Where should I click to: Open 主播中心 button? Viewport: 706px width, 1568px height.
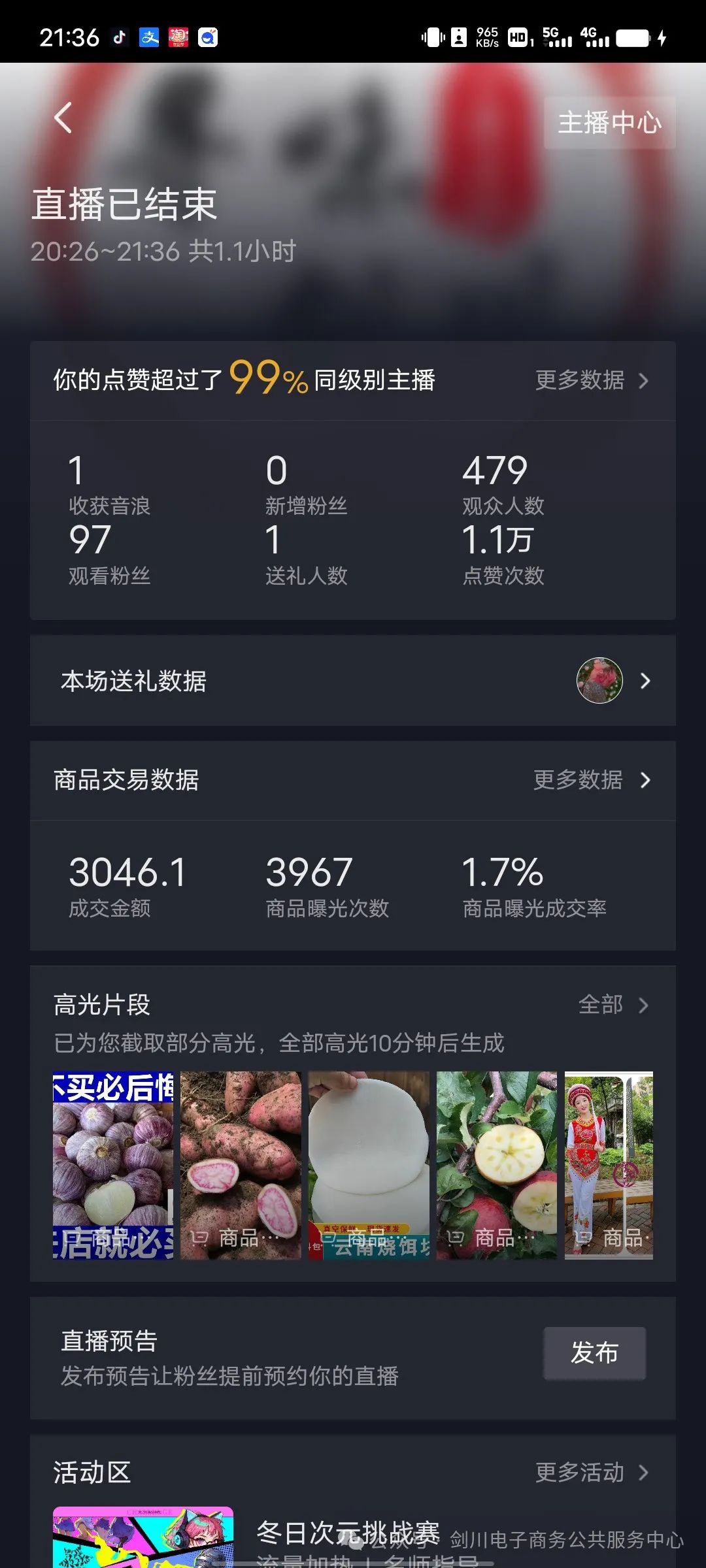pos(609,123)
